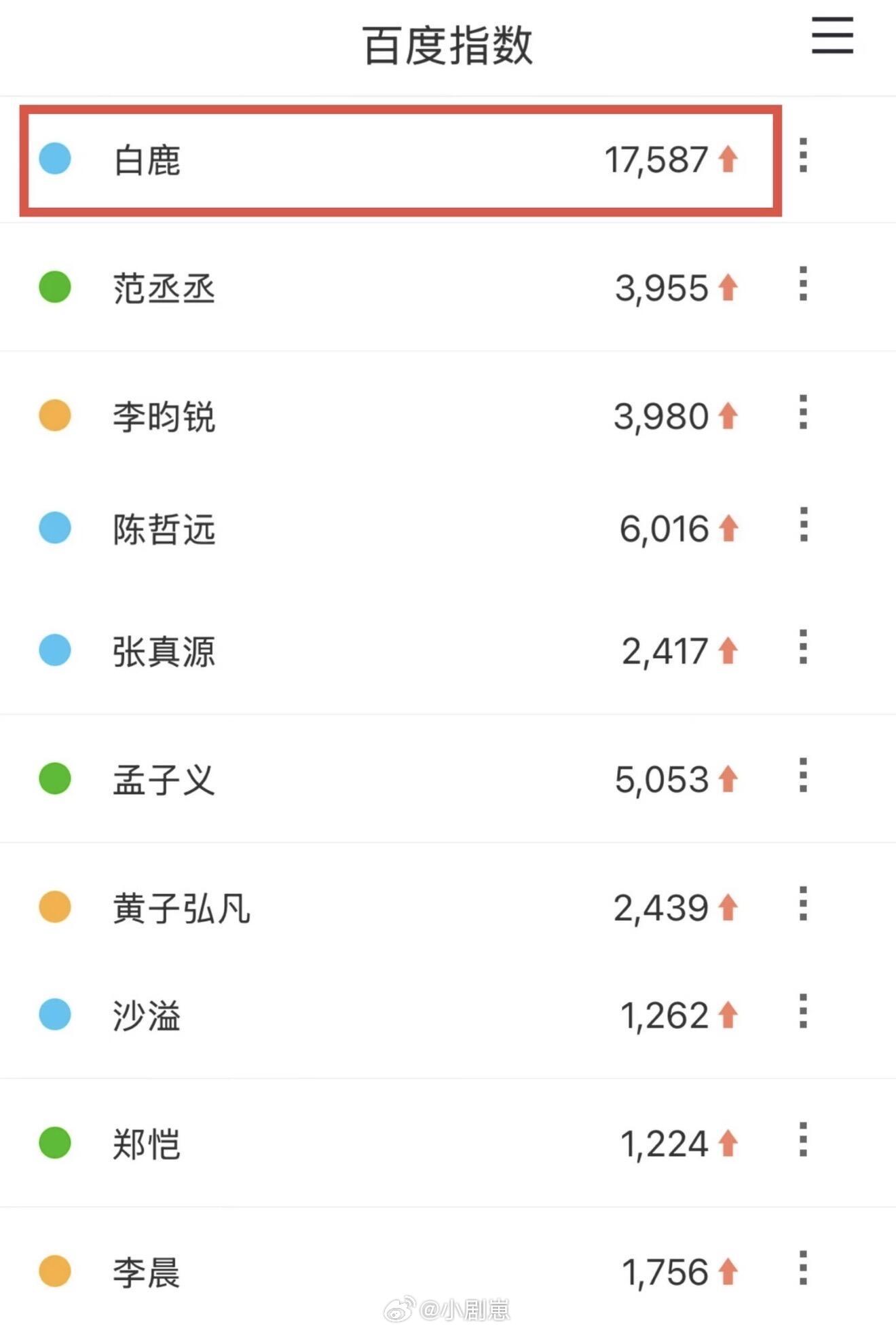Tap the @小剧蒽 watermark at bottom
The image size is (896, 1331).
[x=448, y=1310]
